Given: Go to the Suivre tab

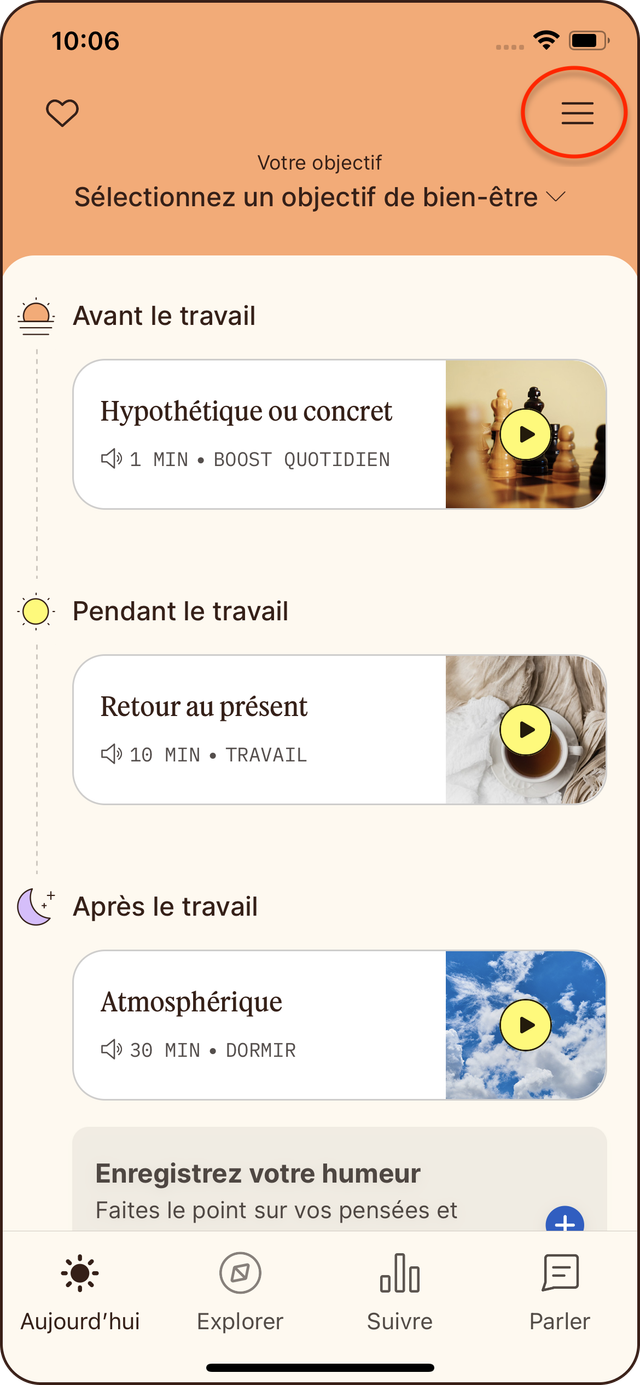Looking at the screenshot, I should (400, 1295).
